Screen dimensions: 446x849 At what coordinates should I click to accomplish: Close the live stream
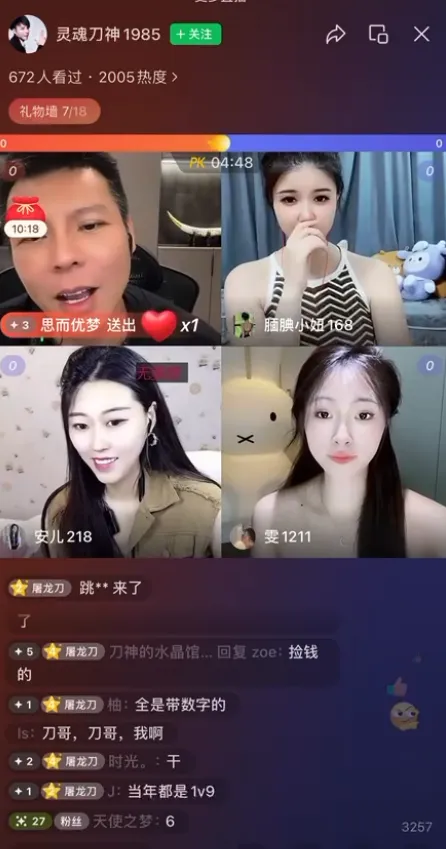pyautogui.click(x=422, y=34)
